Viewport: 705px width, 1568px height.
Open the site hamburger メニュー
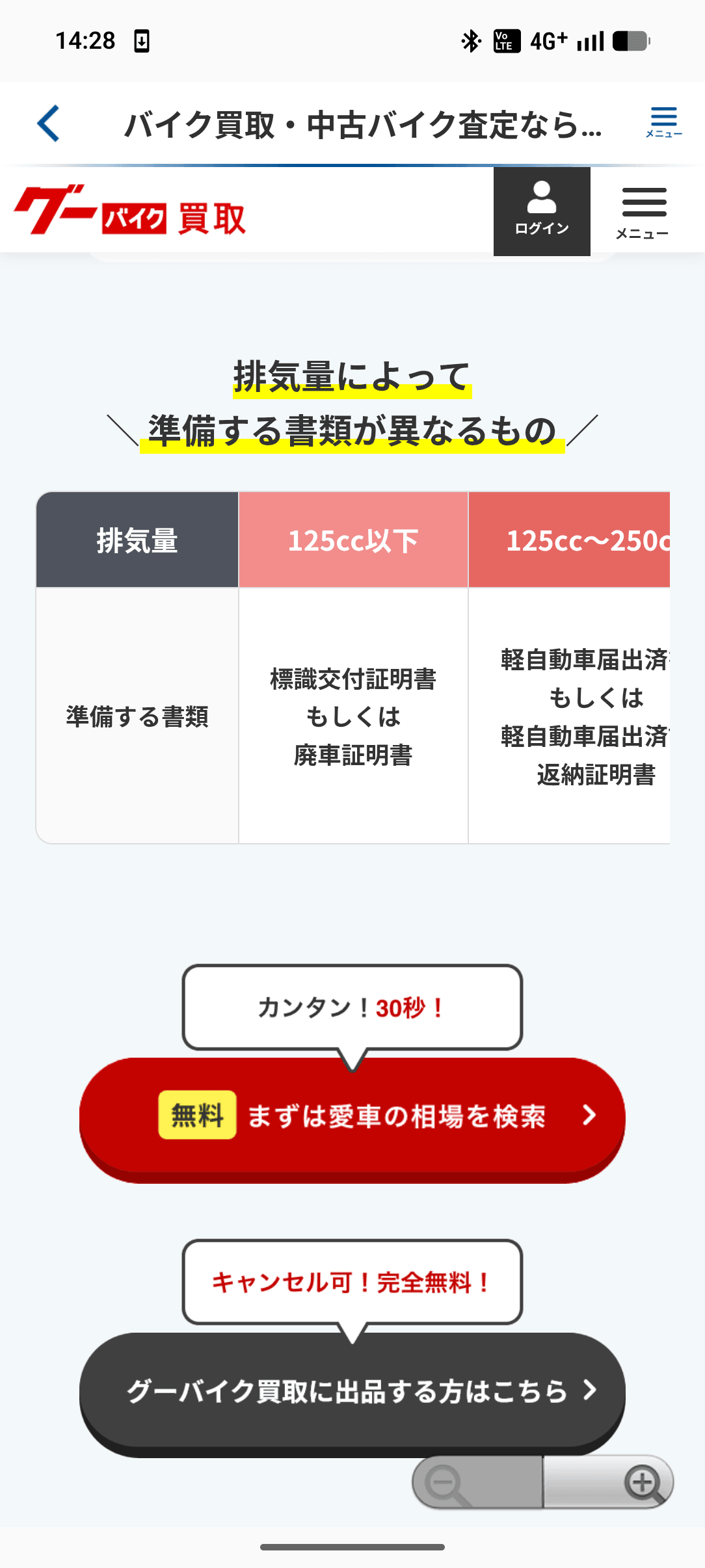pyautogui.click(x=643, y=213)
